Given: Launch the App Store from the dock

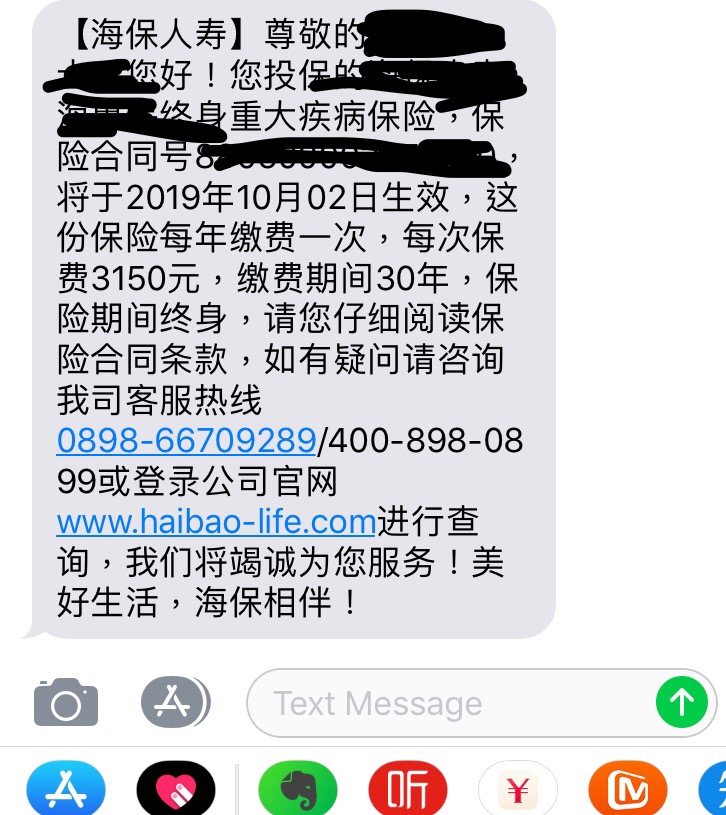Looking at the screenshot, I should click(x=65, y=788).
